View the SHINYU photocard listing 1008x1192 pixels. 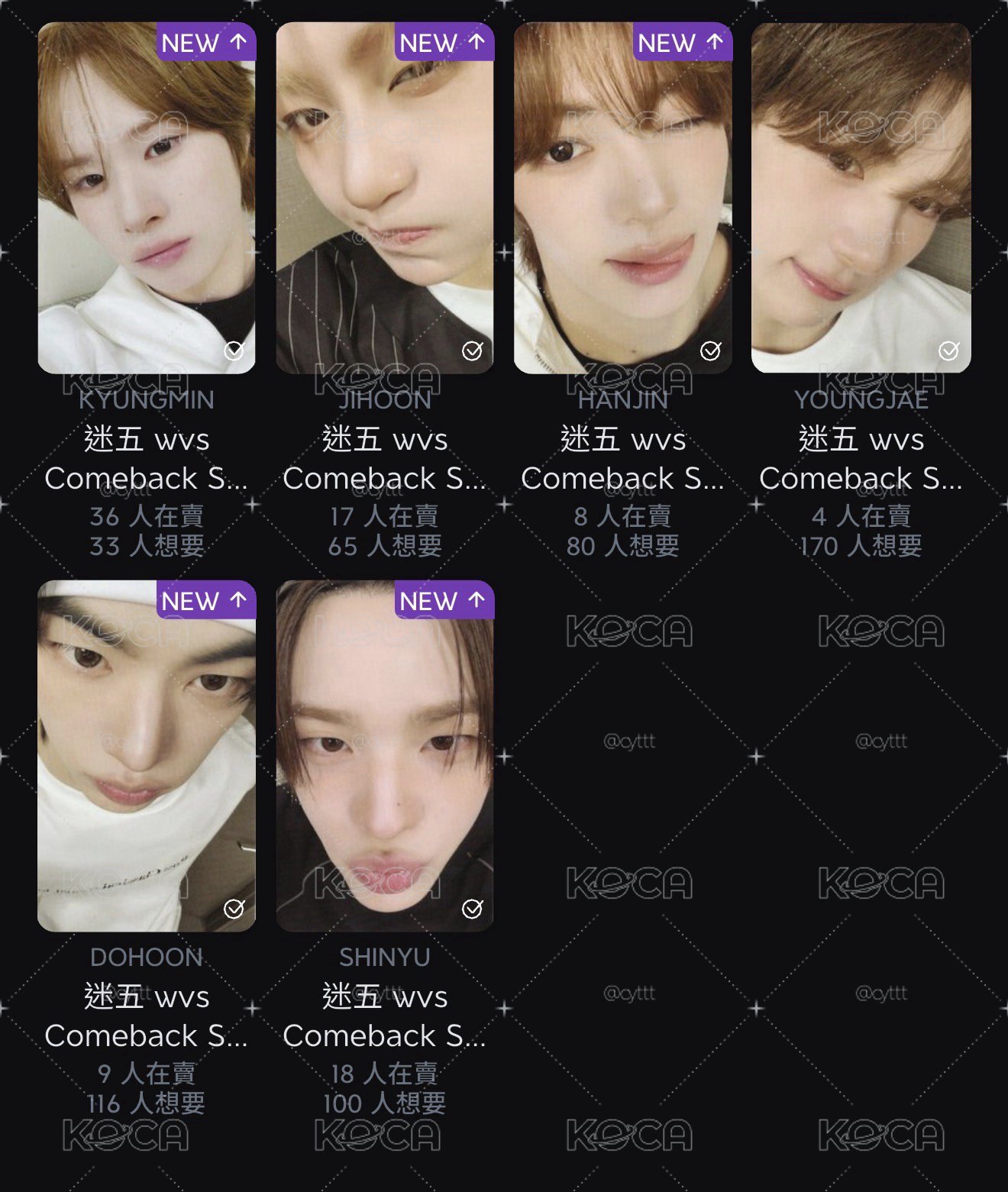pyautogui.click(x=385, y=756)
